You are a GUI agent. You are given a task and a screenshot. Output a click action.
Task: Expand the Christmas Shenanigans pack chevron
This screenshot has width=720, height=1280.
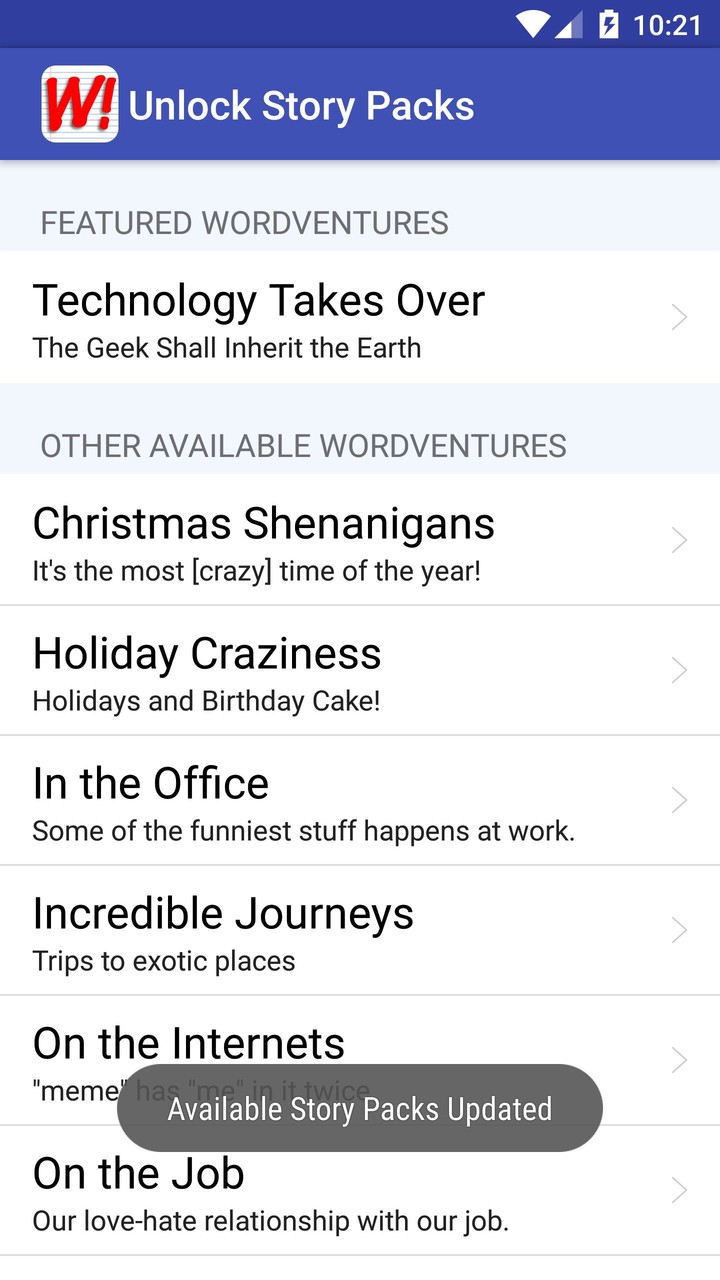pos(678,540)
